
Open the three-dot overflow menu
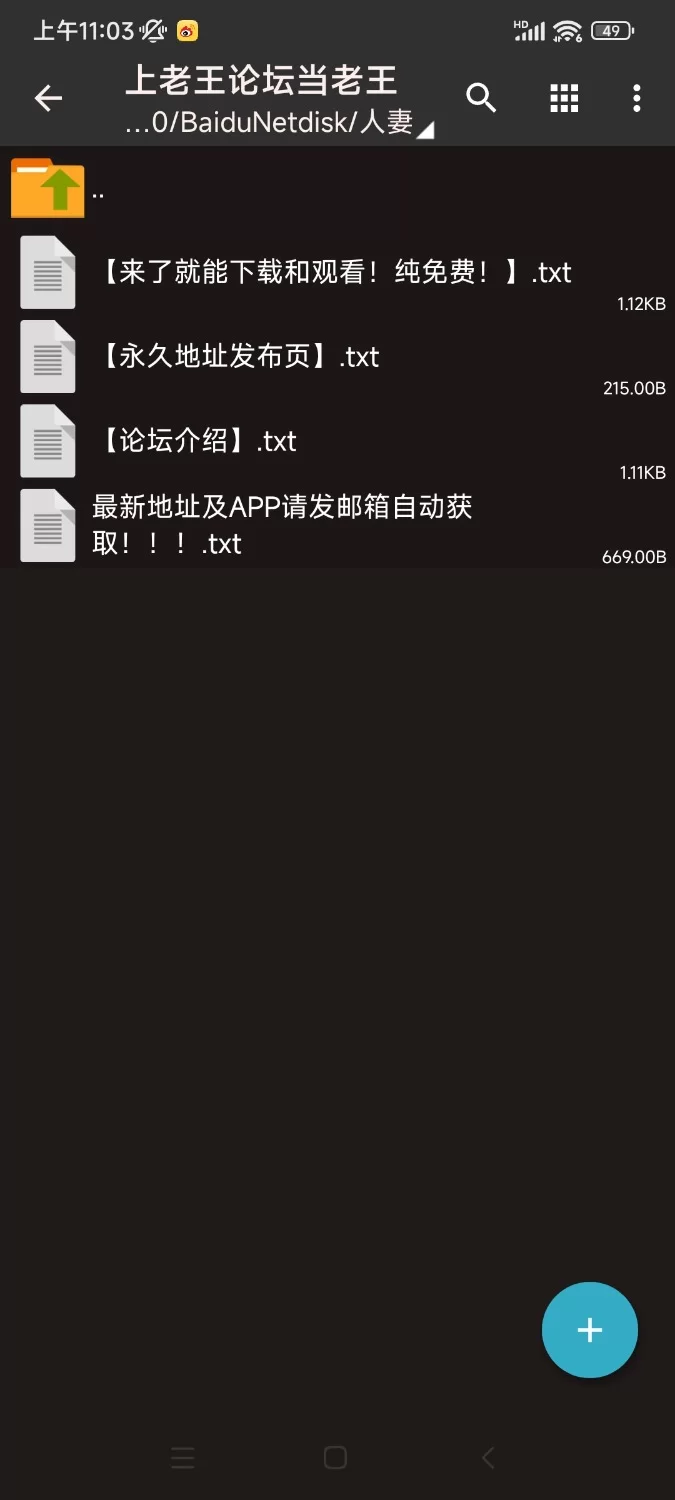tap(637, 98)
